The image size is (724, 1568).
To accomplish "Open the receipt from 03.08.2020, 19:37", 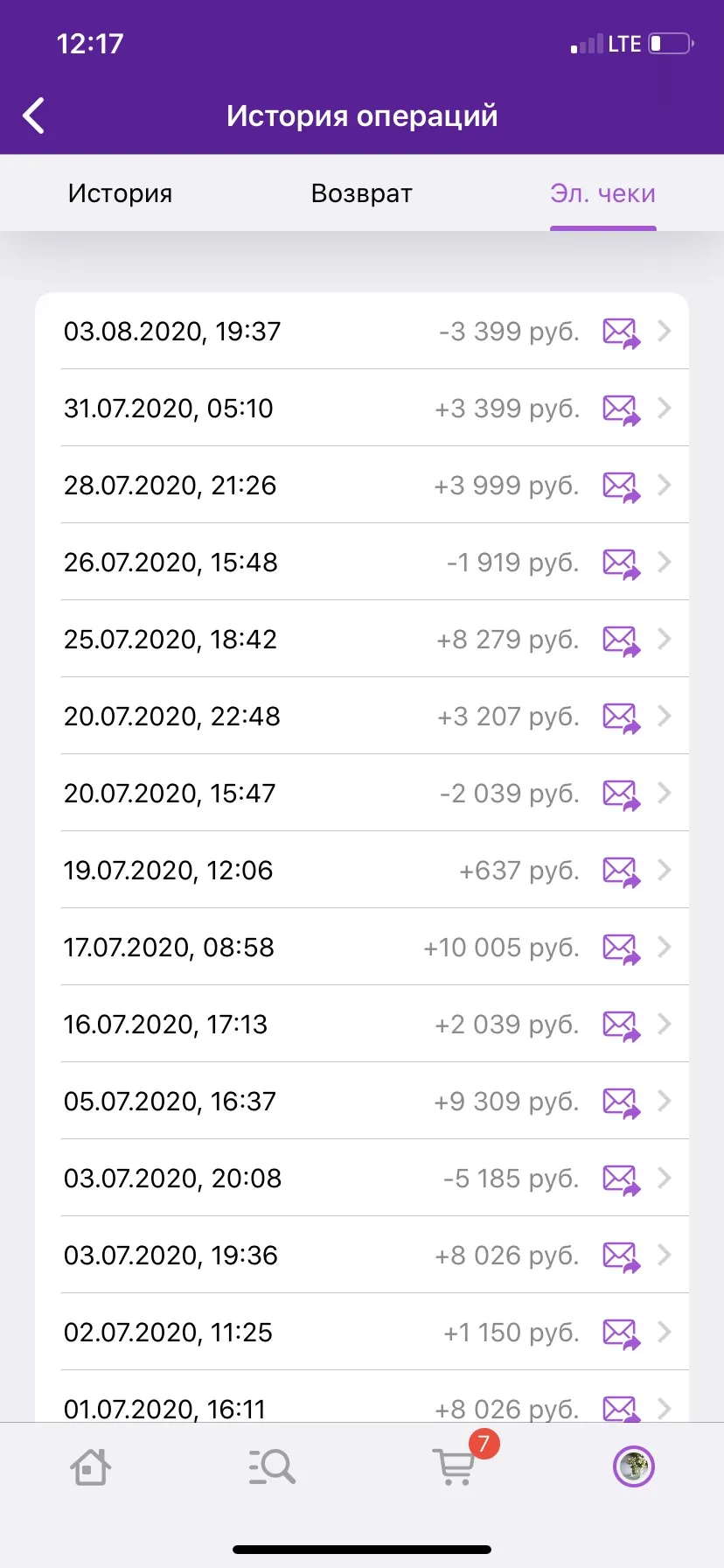I will [362, 332].
